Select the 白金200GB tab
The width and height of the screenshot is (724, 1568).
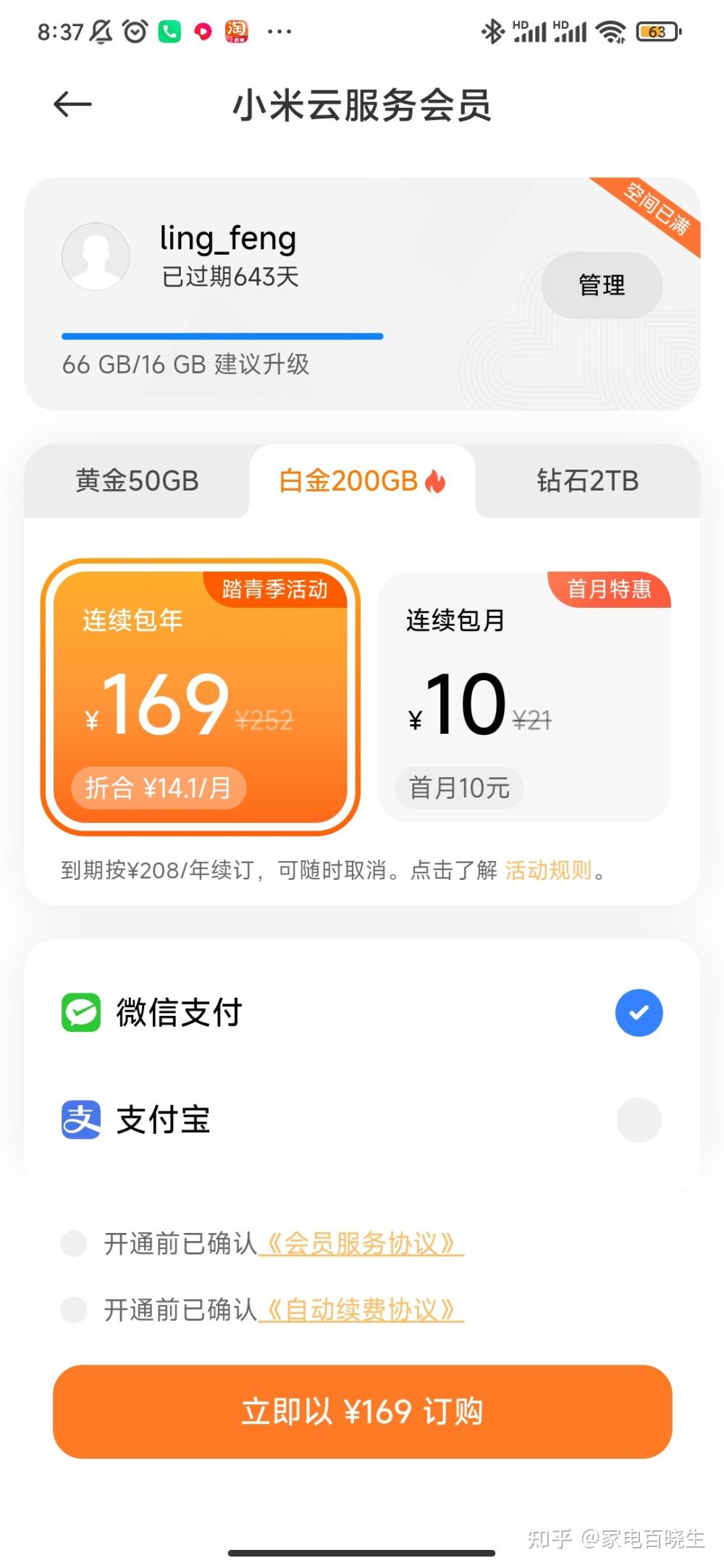point(362,481)
